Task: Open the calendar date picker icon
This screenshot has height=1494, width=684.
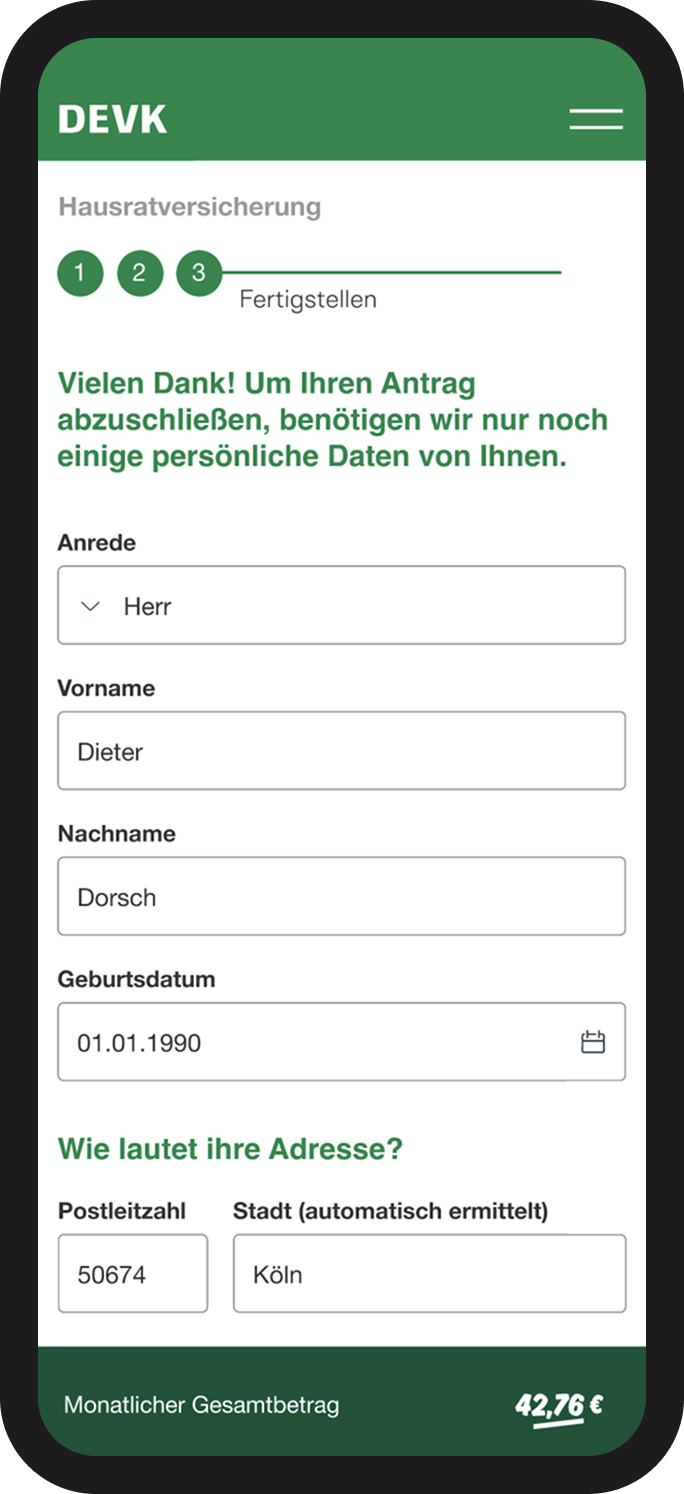Action: click(x=593, y=1042)
